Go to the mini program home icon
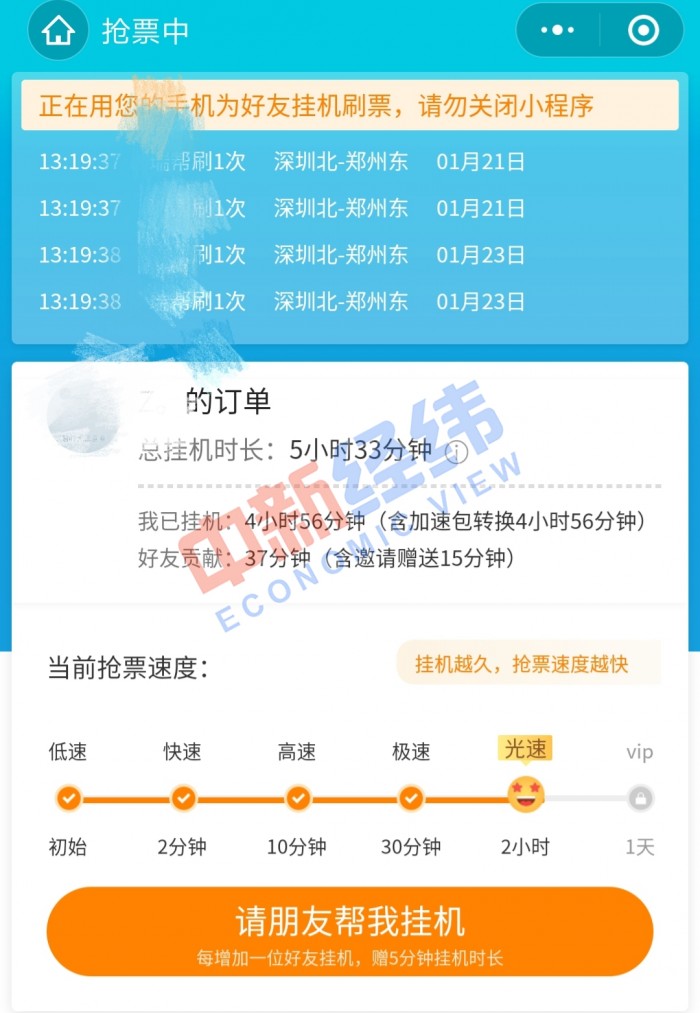 pos(58,31)
